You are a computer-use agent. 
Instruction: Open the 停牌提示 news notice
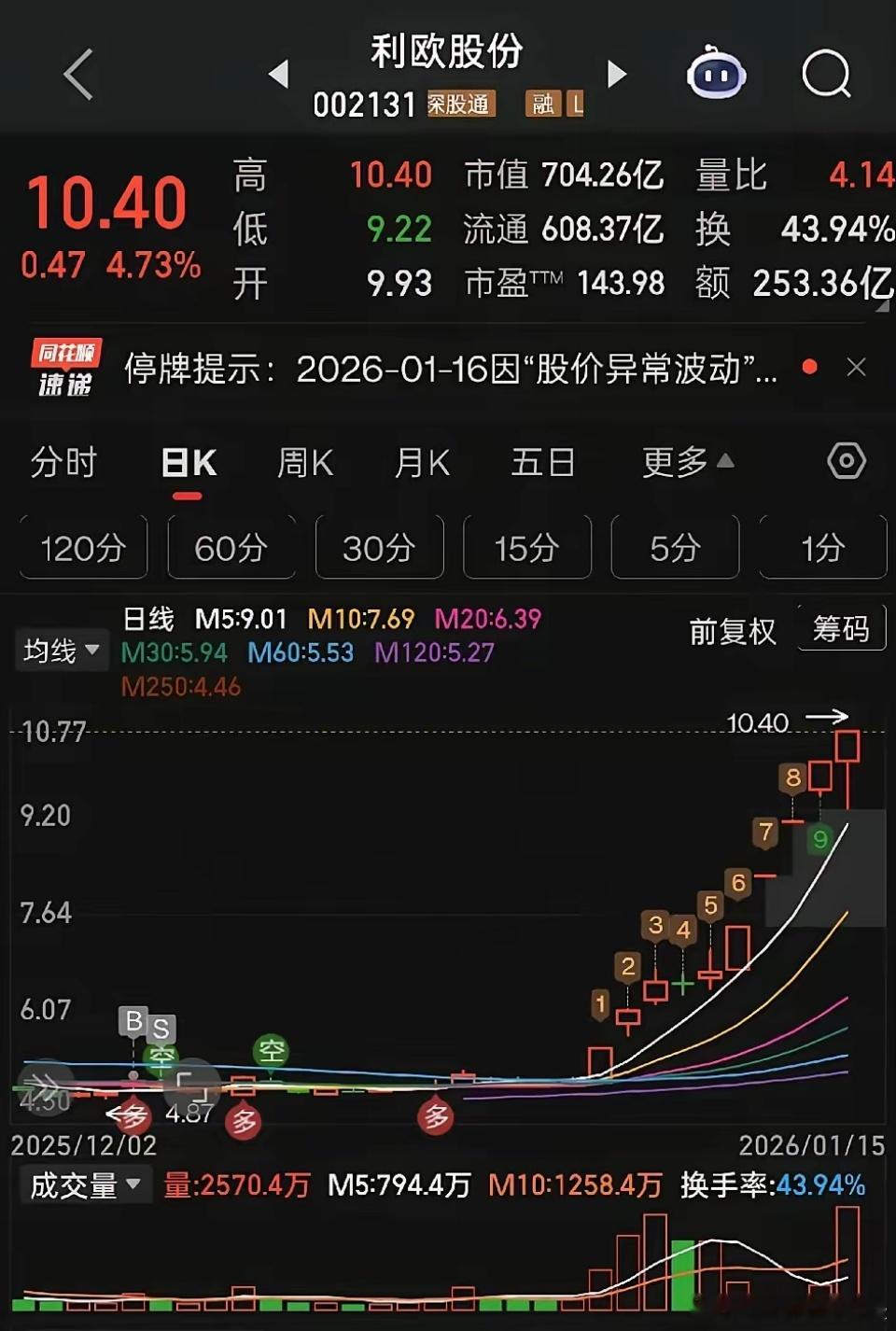(450, 369)
